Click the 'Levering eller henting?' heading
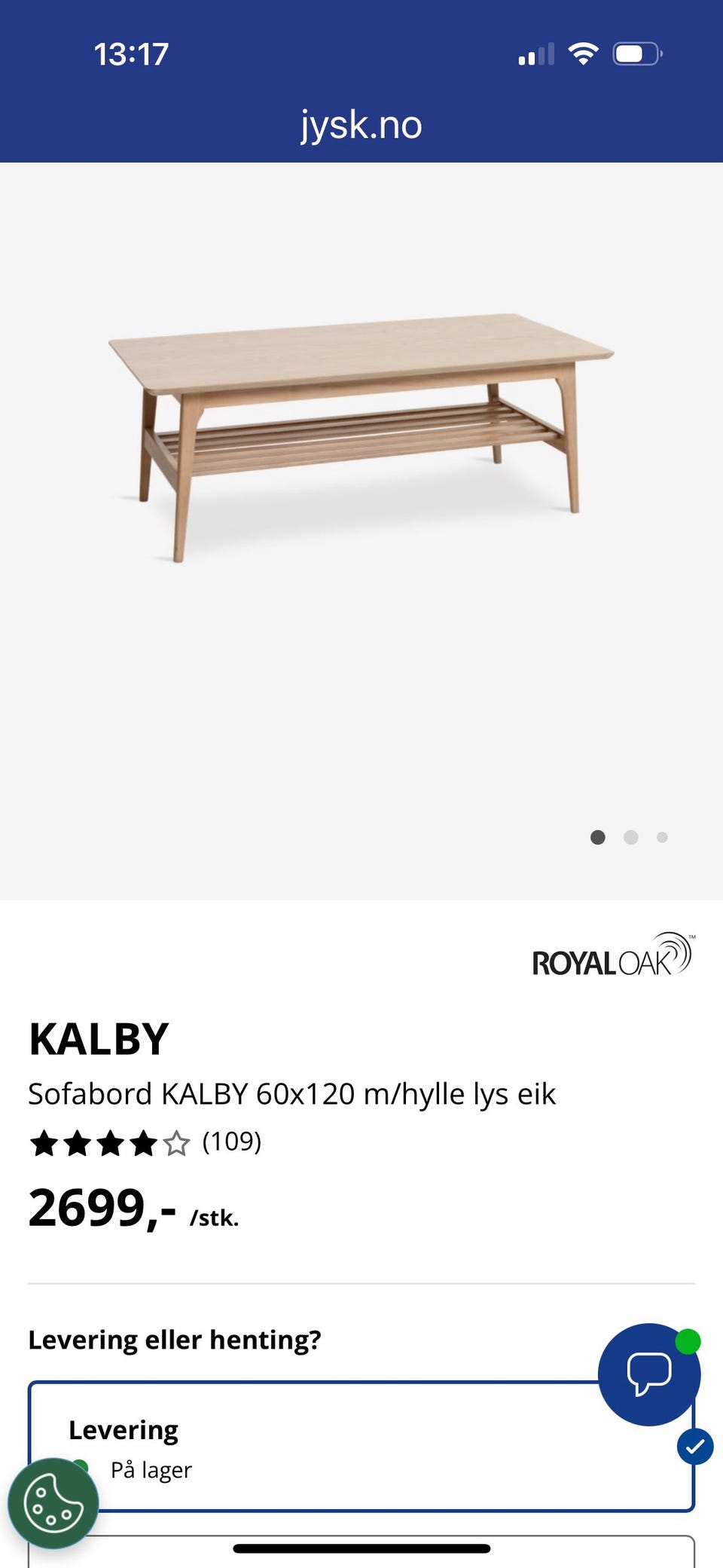This screenshot has width=723, height=1568. pyautogui.click(x=175, y=1340)
